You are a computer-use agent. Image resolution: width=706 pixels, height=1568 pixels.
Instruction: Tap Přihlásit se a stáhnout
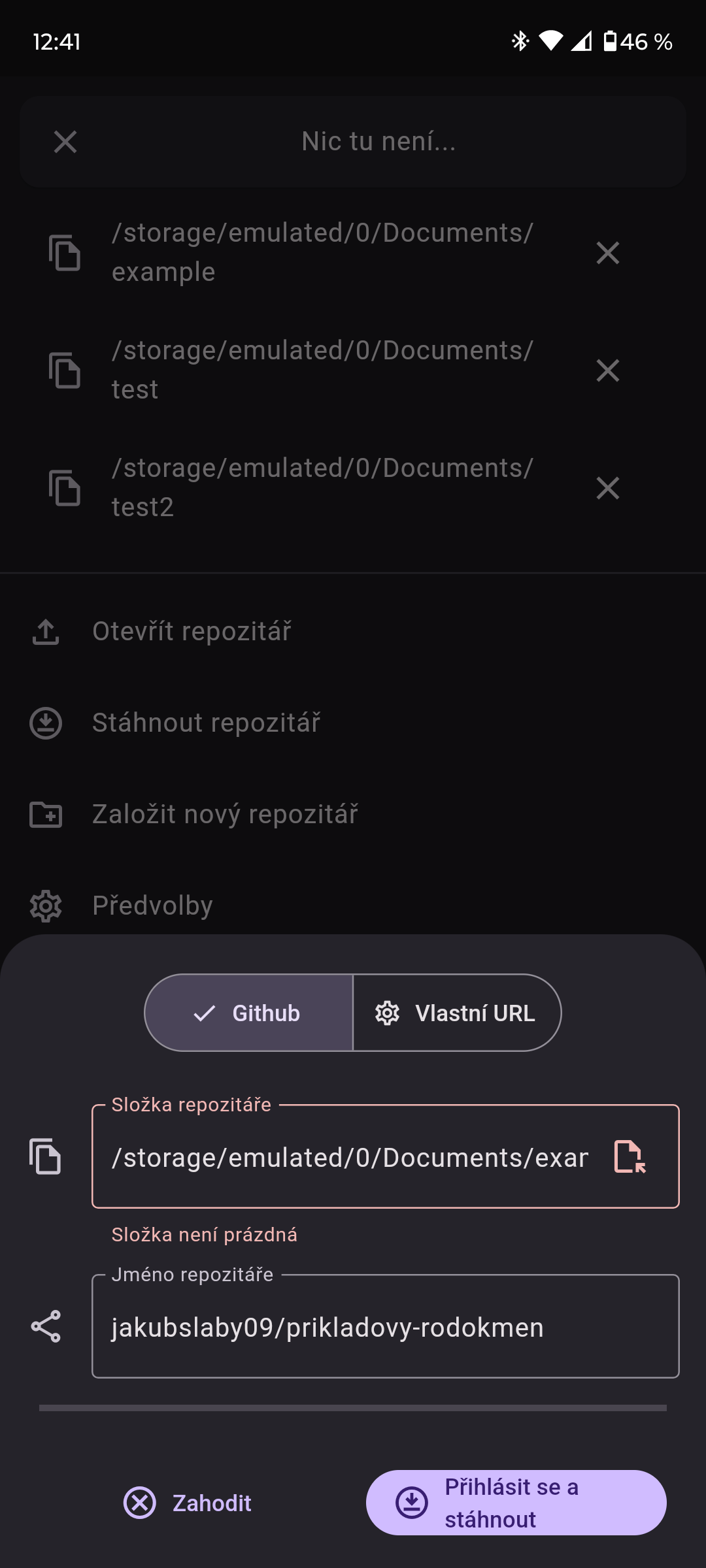(516, 1503)
